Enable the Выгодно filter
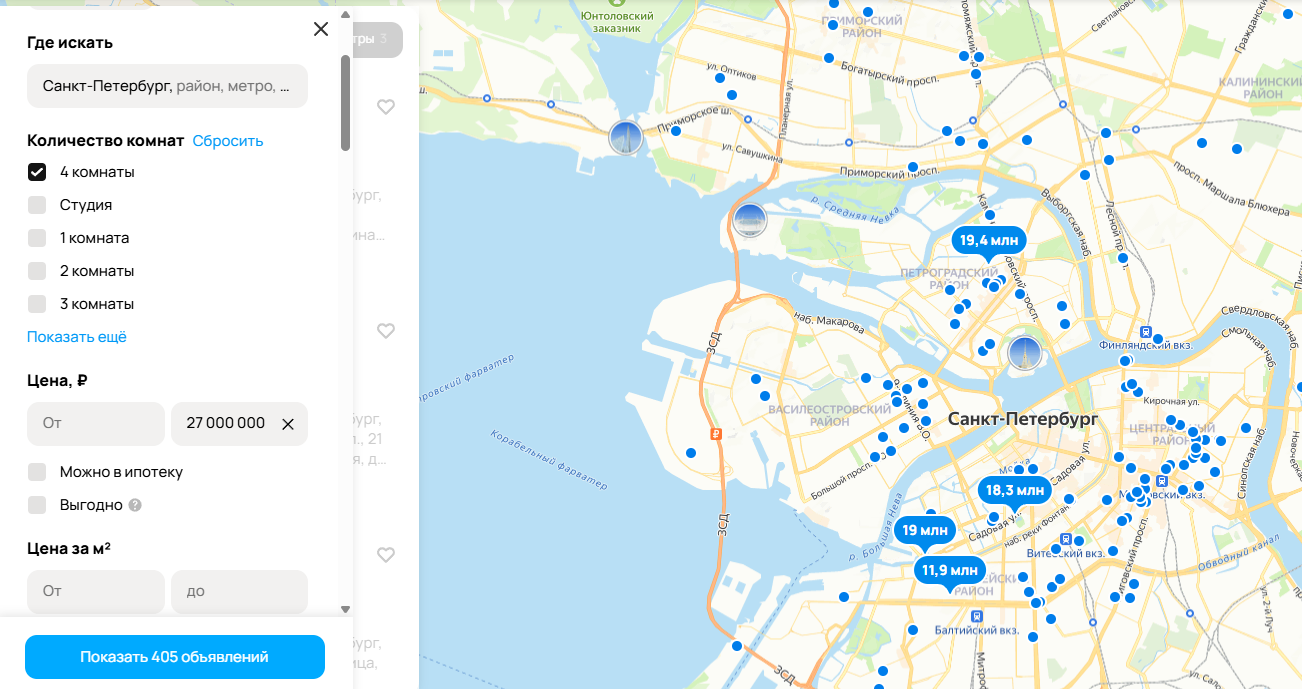 [37, 505]
